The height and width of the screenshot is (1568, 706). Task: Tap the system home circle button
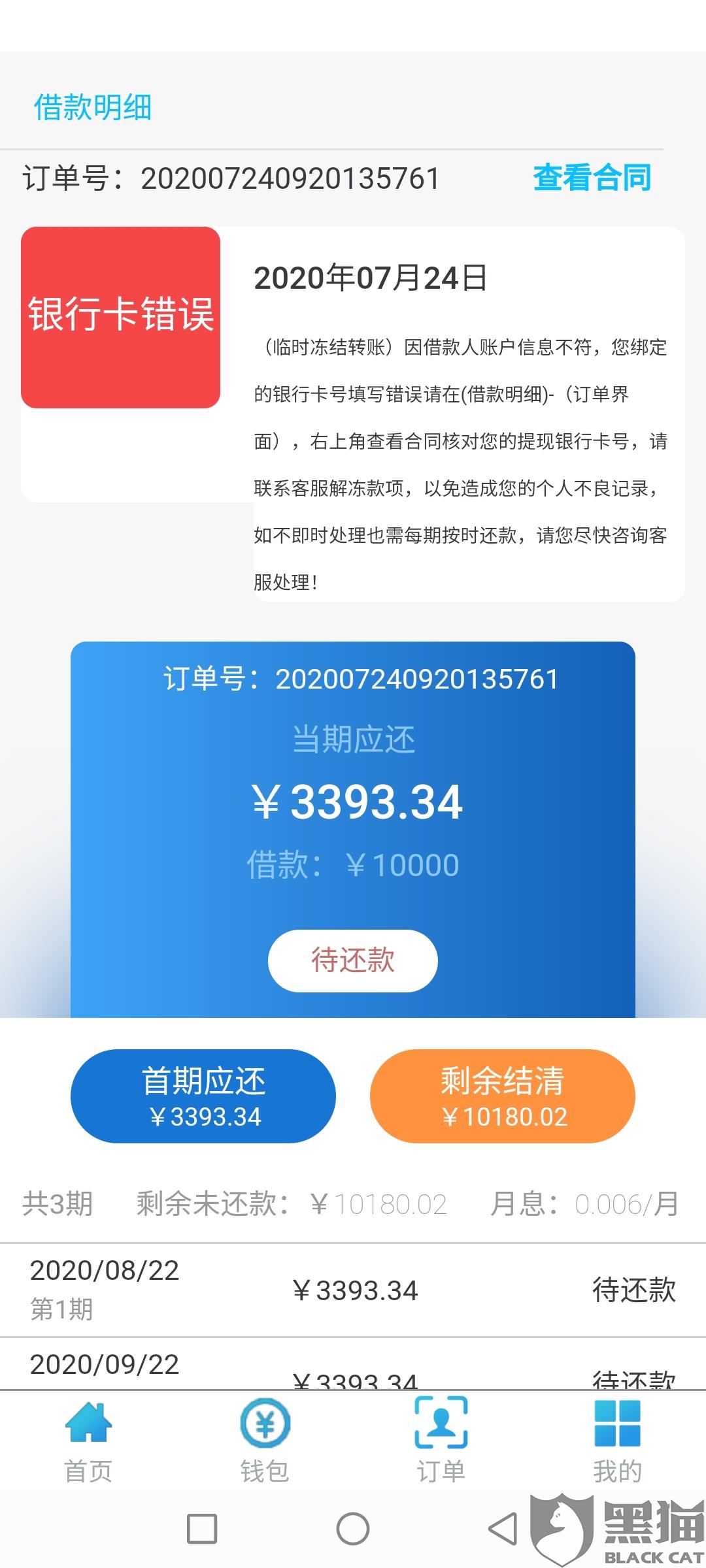pos(353,1529)
